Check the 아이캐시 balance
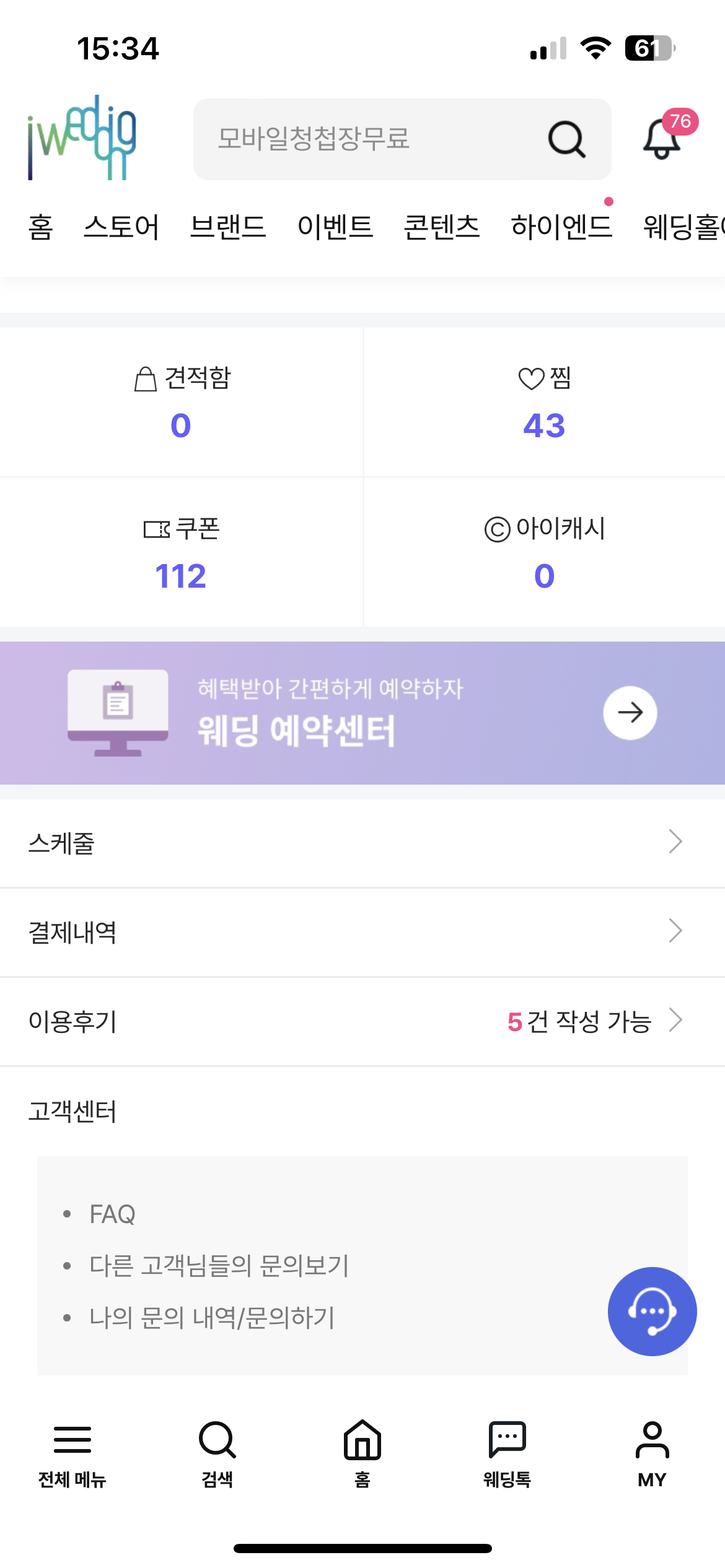Screen dimensions: 725x1568 [544, 552]
